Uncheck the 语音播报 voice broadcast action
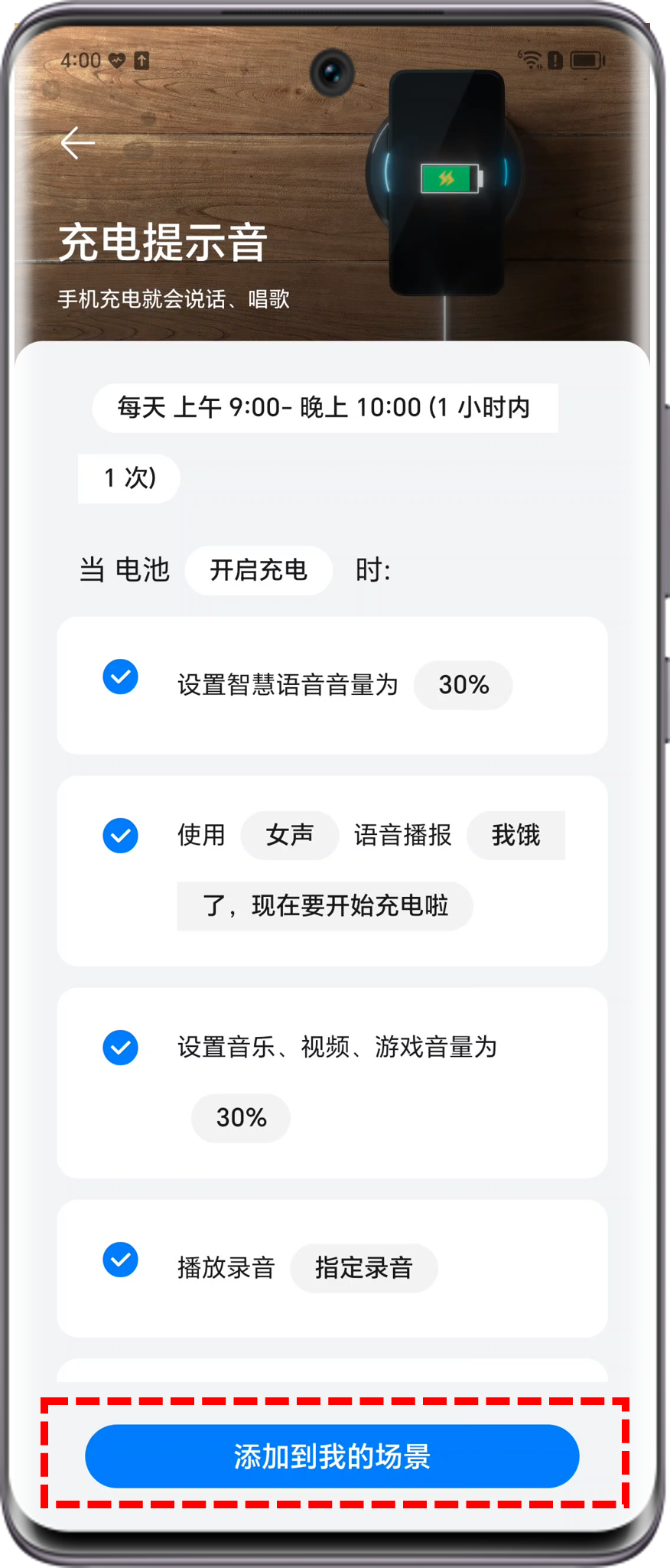Viewport: 670px width, 1568px height. pyautogui.click(x=120, y=836)
